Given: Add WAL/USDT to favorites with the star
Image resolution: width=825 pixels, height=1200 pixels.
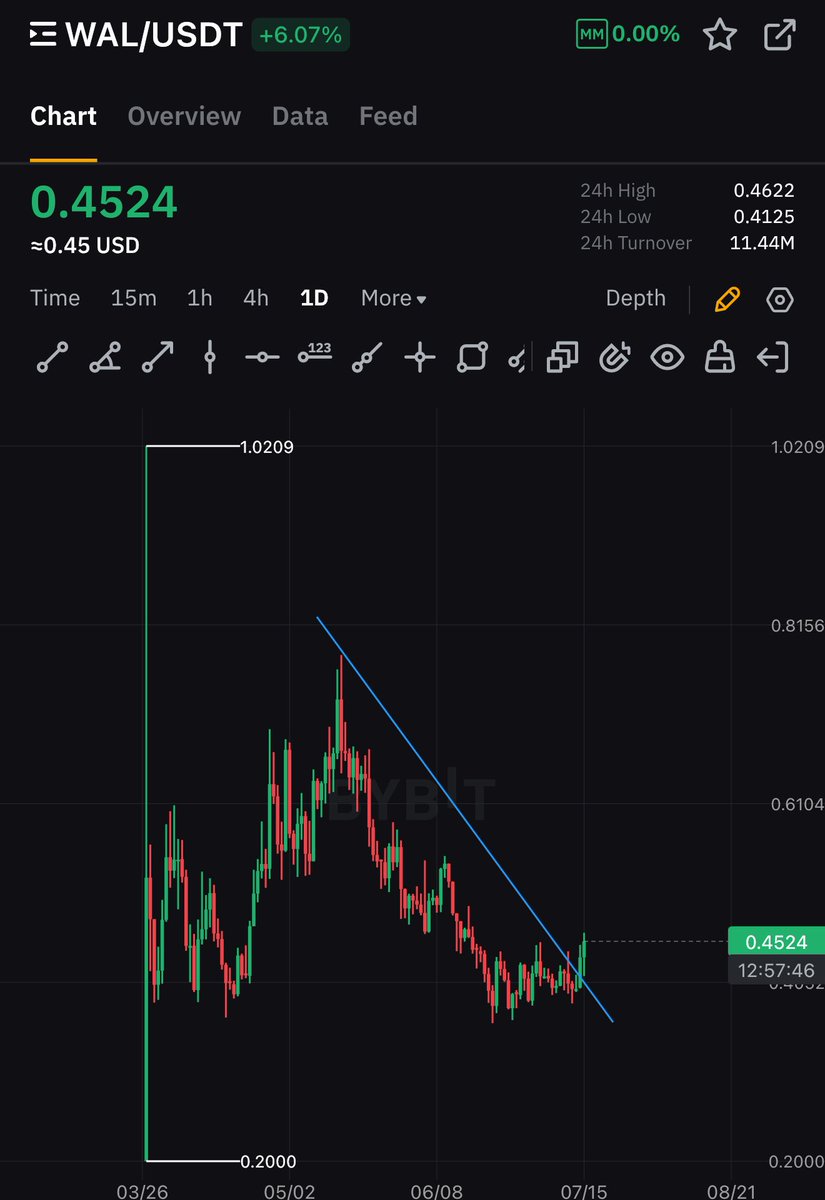Looking at the screenshot, I should pyautogui.click(x=719, y=35).
